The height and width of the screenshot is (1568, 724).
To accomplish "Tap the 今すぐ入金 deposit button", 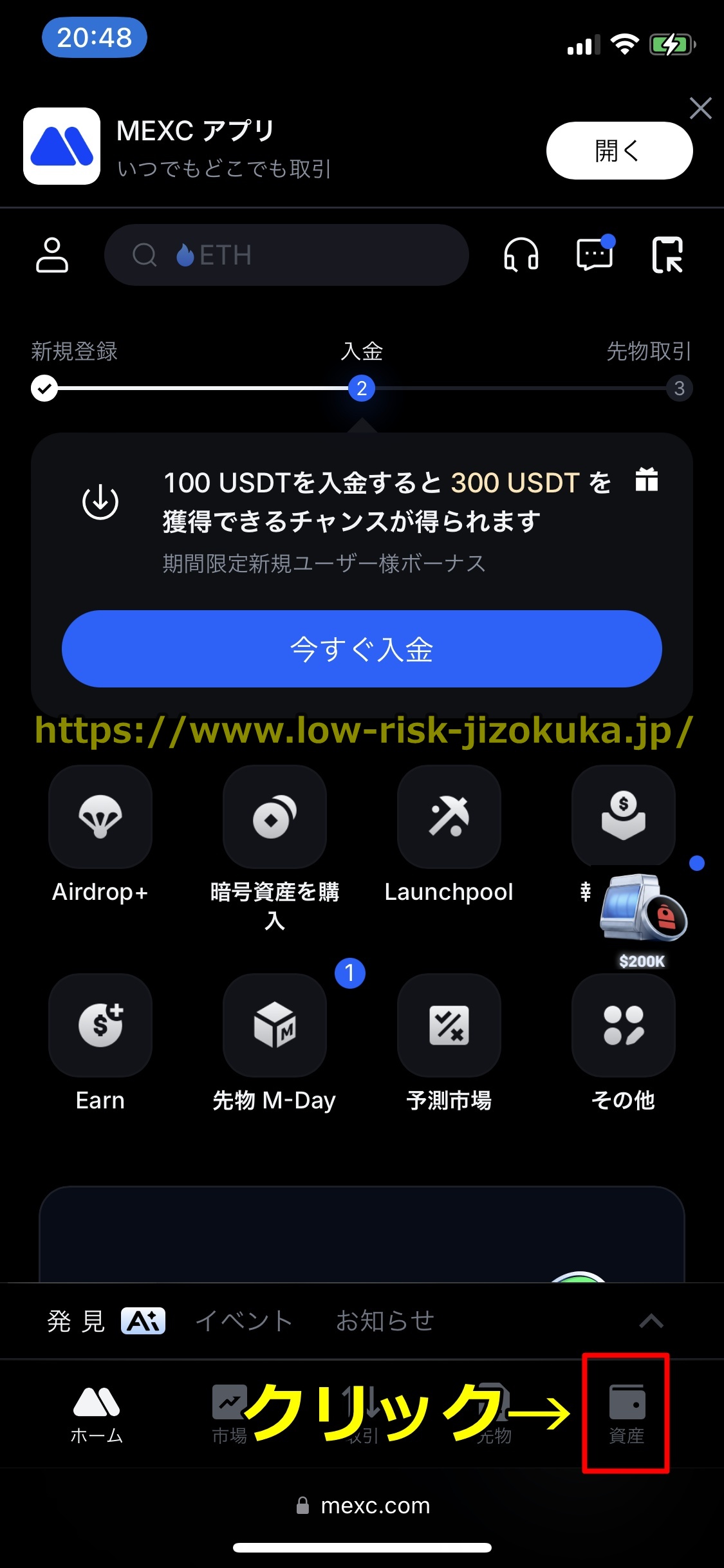I will tap(362, 649).
